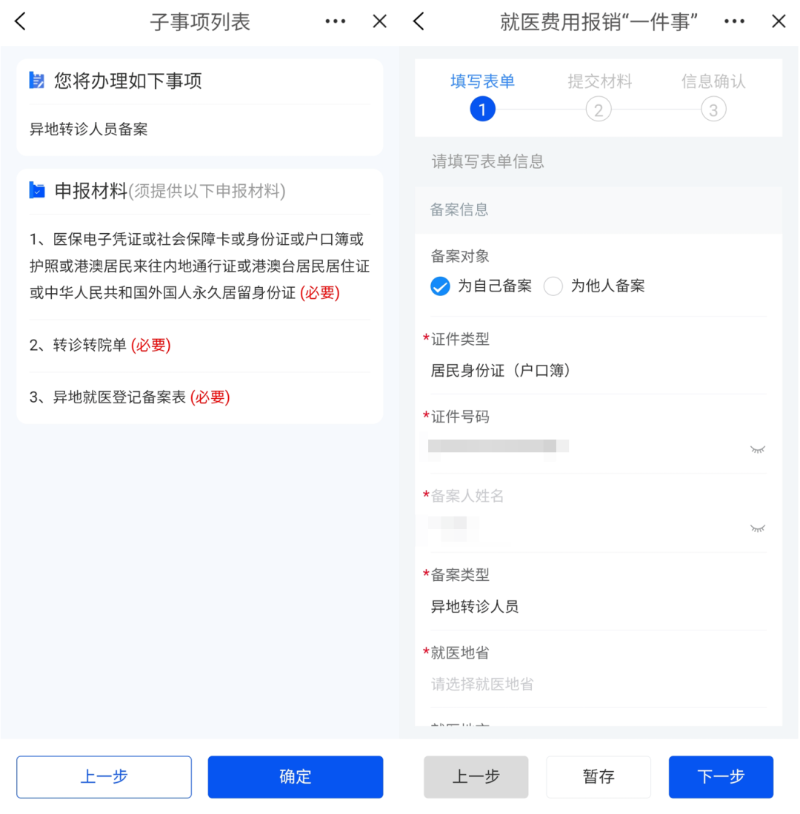Open the overflow menu on 就医费用报销
The image size is (800, 814).
[x=734, y=21]
